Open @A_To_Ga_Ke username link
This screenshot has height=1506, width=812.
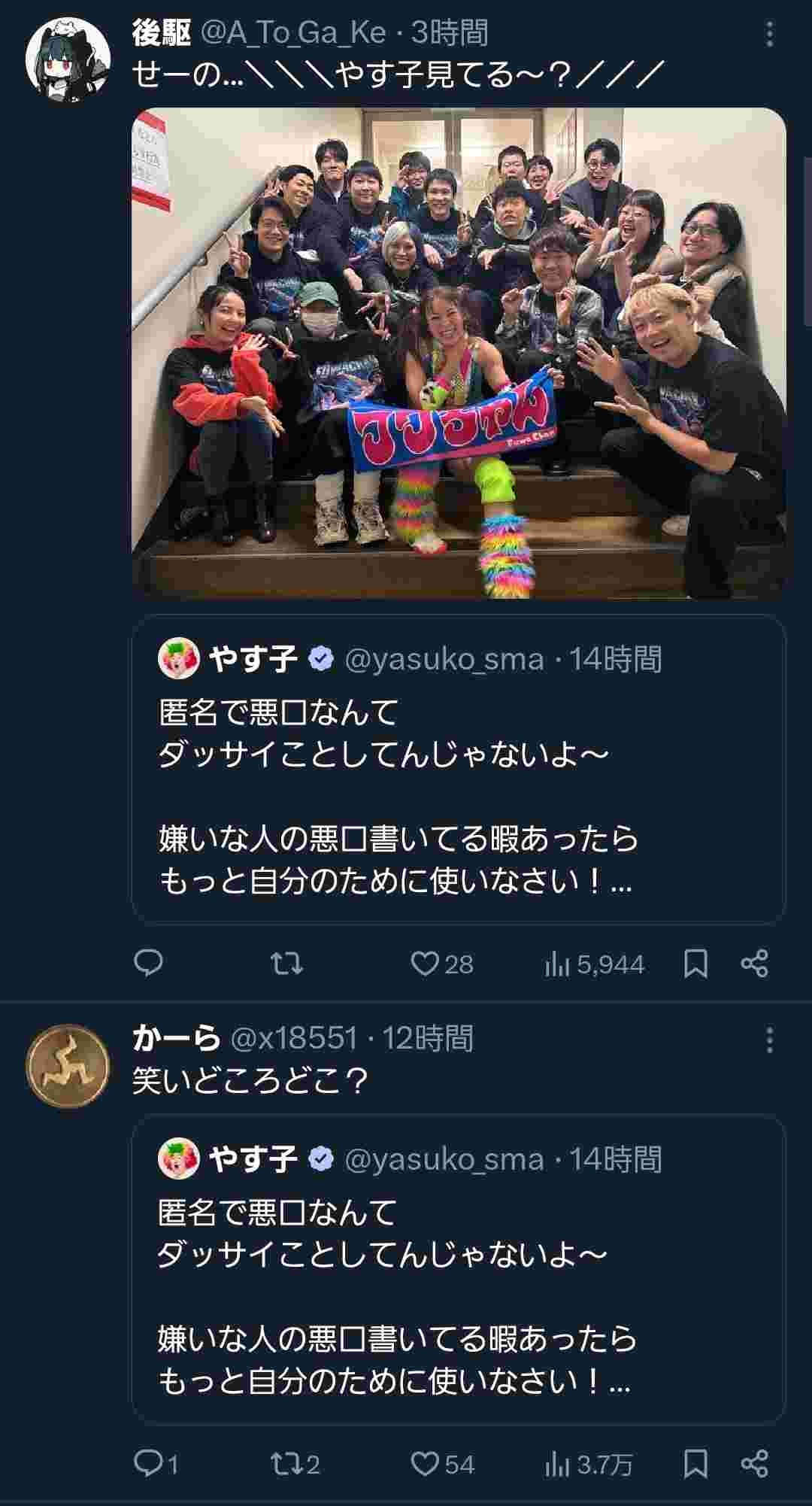(293, 33)
